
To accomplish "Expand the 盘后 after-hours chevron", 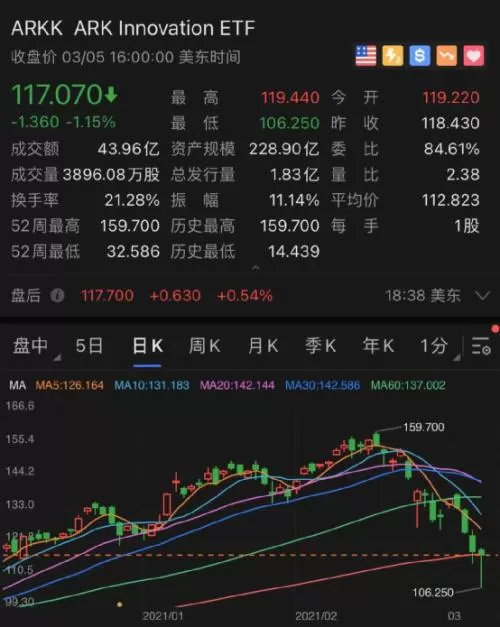I will pos(482,296).
